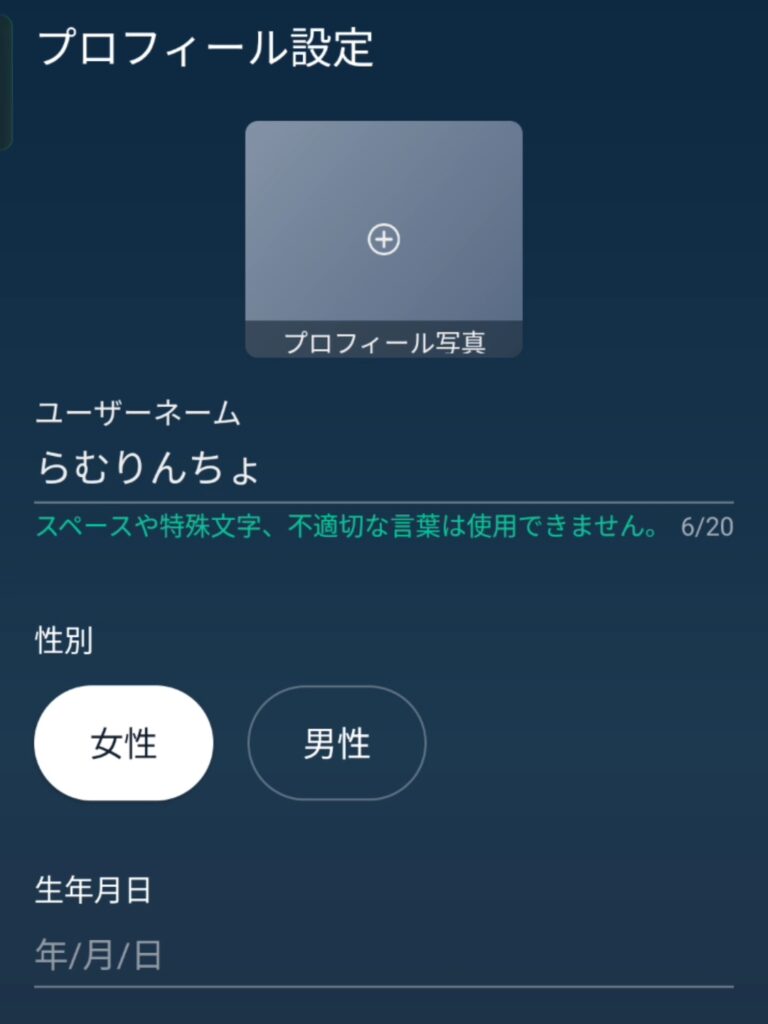
Task: Select 男性 as gender
Action: [x=337, y=743]
